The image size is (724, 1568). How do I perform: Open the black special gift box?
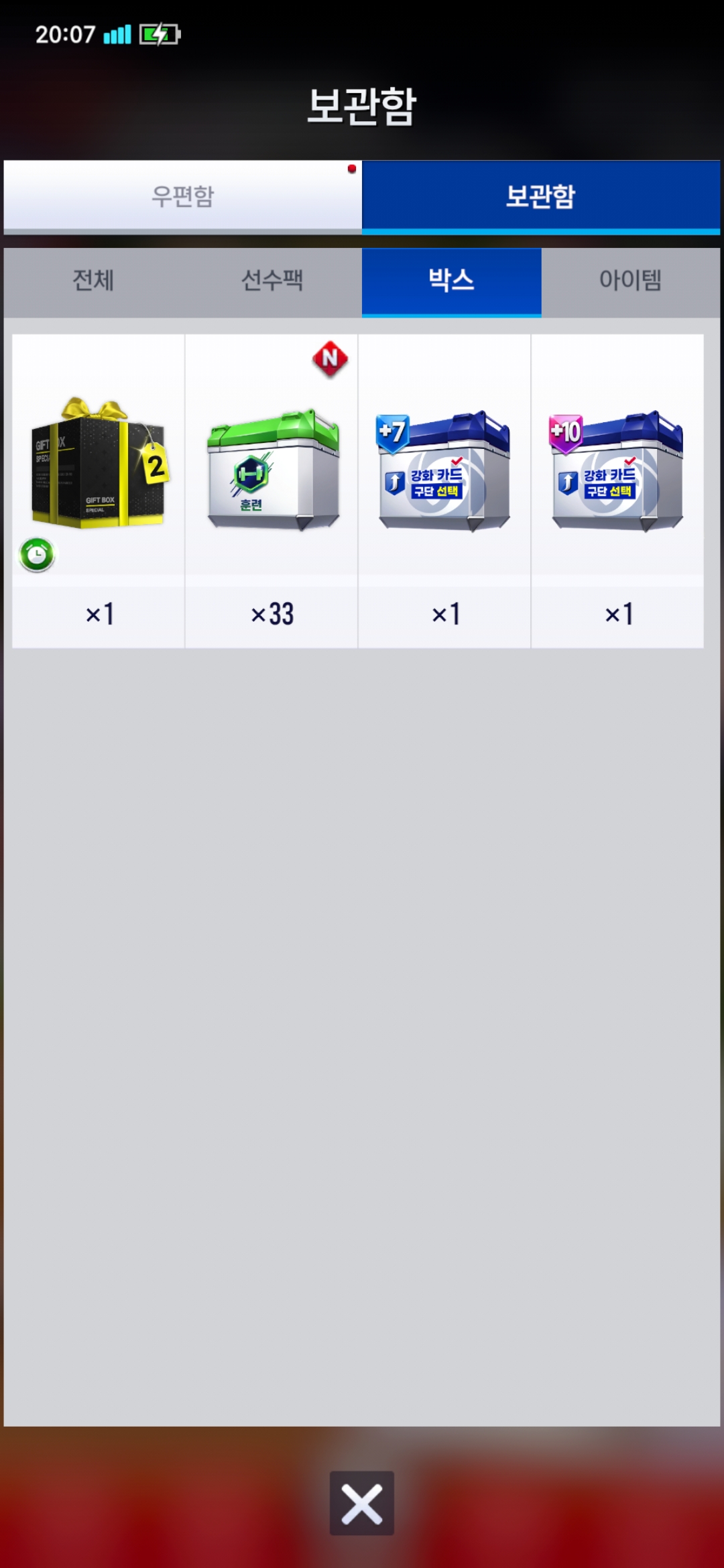click(x=99, y=491)
